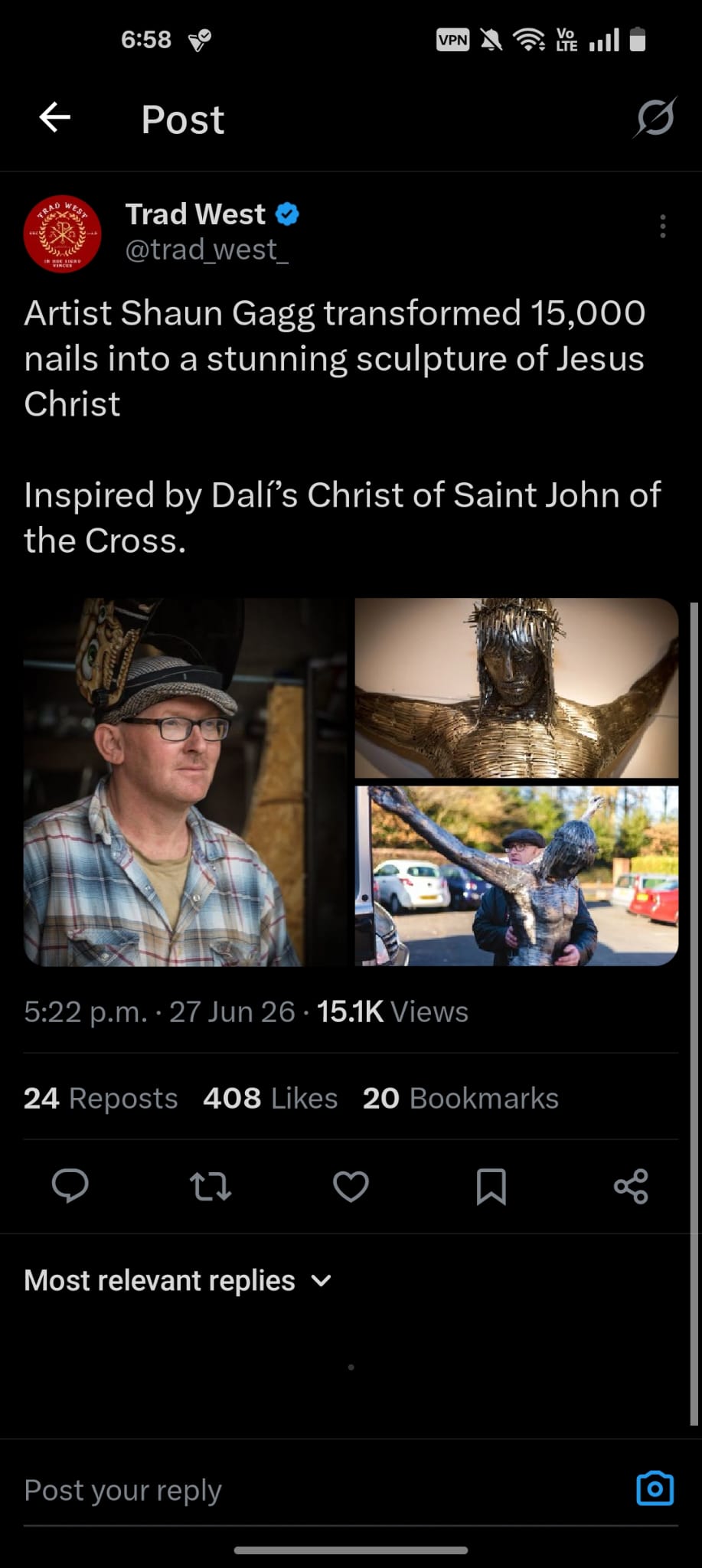Screen dimensions: 702x1568
Task: Open the post's three-dot overflow menu
Action: click(663, 227)
